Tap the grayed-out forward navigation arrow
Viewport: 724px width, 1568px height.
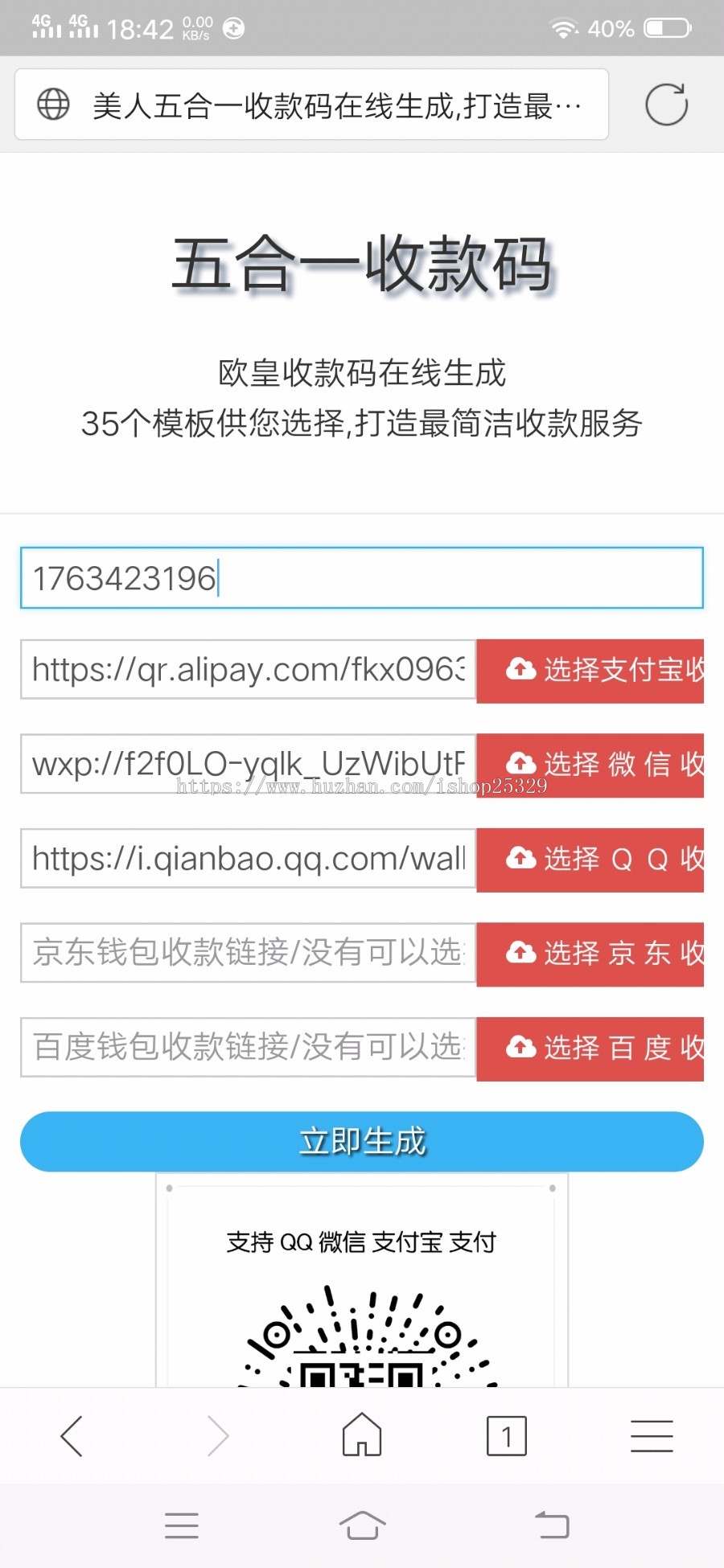tap(216, 1435)
